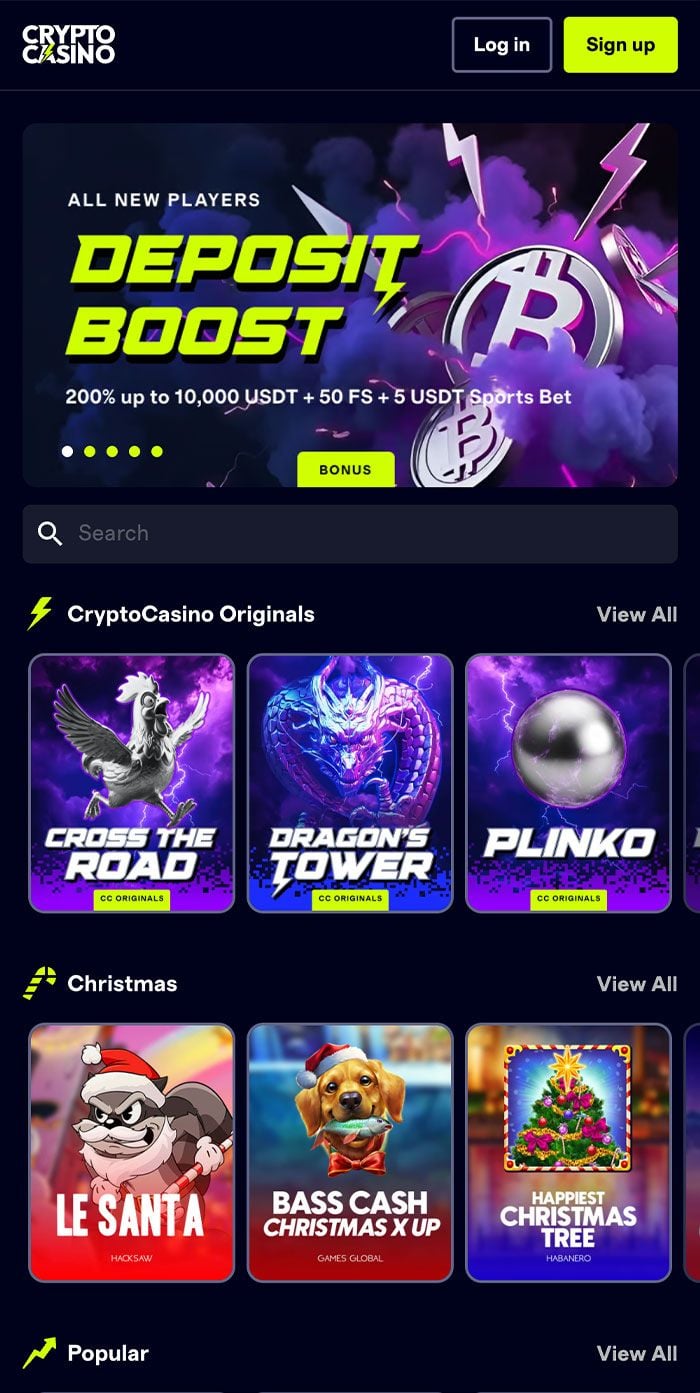View All Popular games

click(637, 1353)
